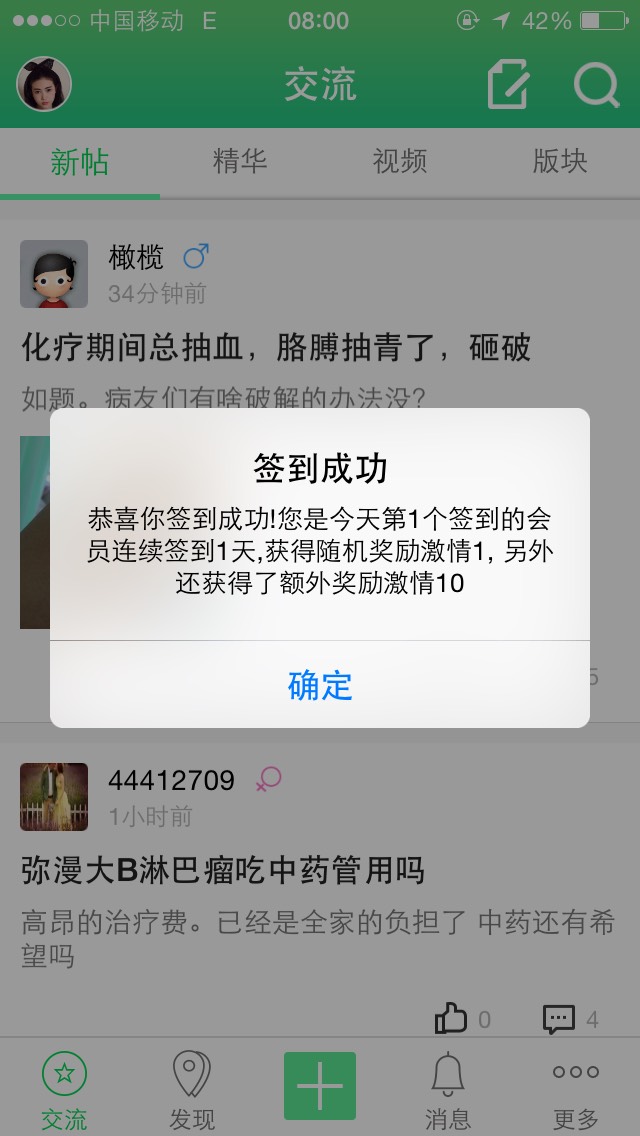
Task: Compose a new post with the edit icon
Action: click(x=508, y=84)
